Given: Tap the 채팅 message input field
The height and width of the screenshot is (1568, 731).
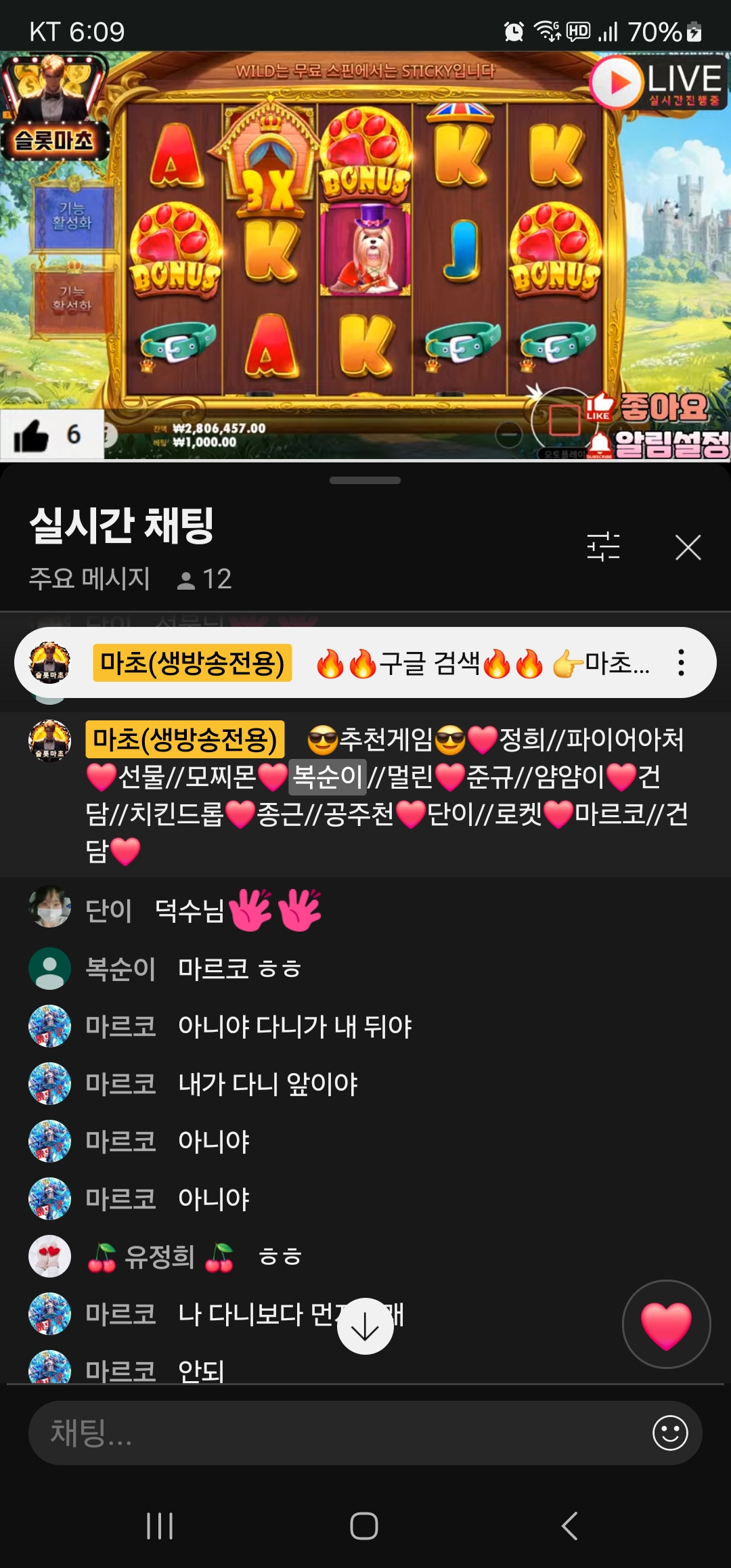Looking at the screenshot, I should 338,1433.
